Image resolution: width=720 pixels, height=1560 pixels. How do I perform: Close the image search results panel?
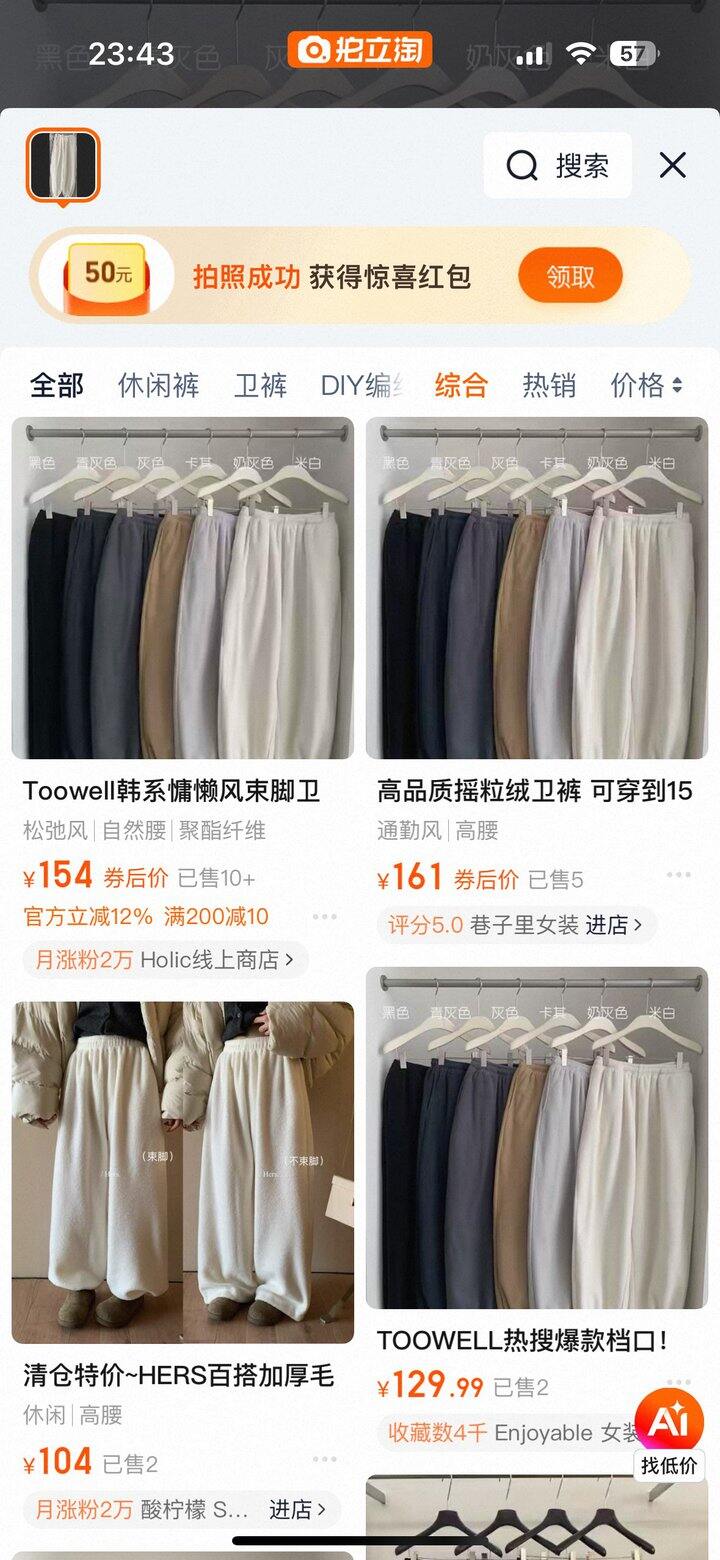point(673,165)
